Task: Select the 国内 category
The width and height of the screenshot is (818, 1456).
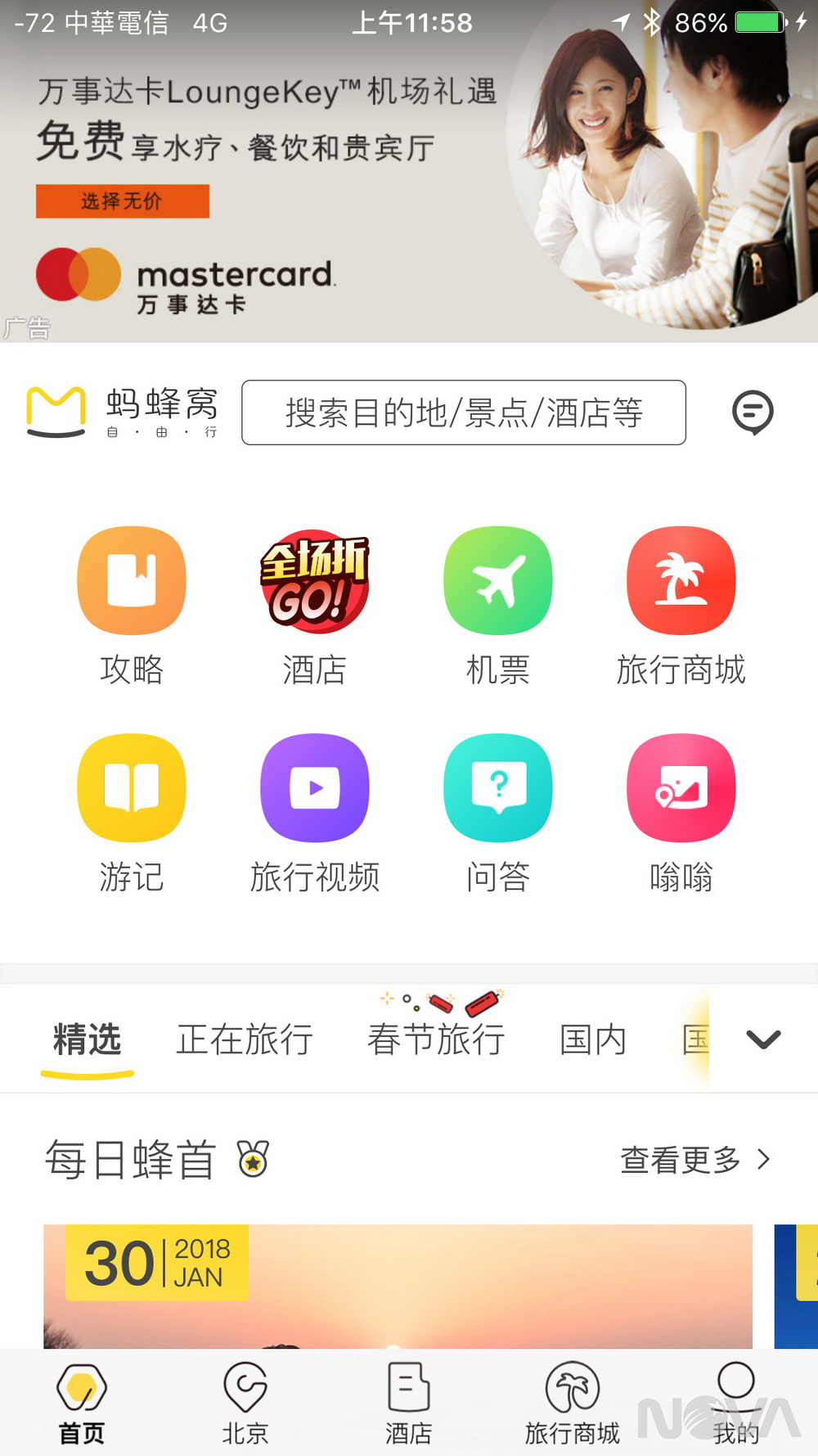Action: pos(594,1039)
